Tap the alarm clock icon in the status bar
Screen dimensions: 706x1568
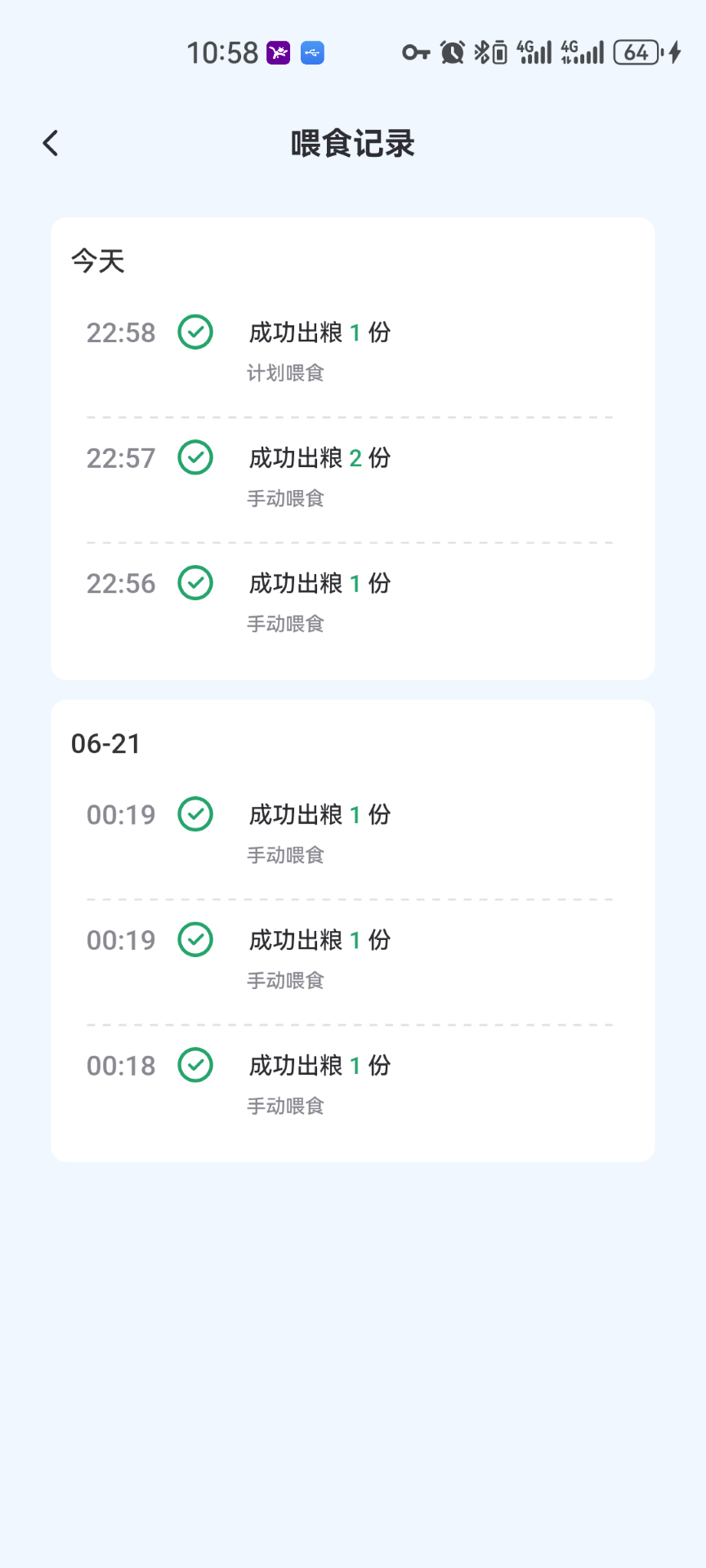pyautogui.click(x=450, y=51)
